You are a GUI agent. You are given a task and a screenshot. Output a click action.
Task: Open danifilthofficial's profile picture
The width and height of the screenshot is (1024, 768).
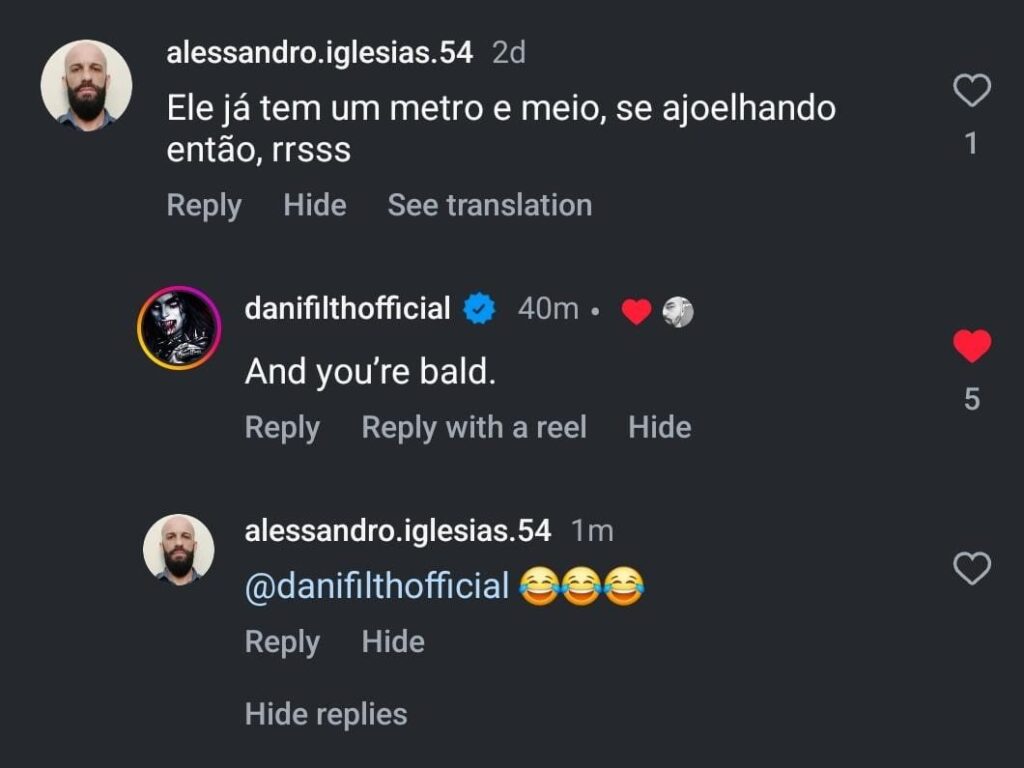179,328
